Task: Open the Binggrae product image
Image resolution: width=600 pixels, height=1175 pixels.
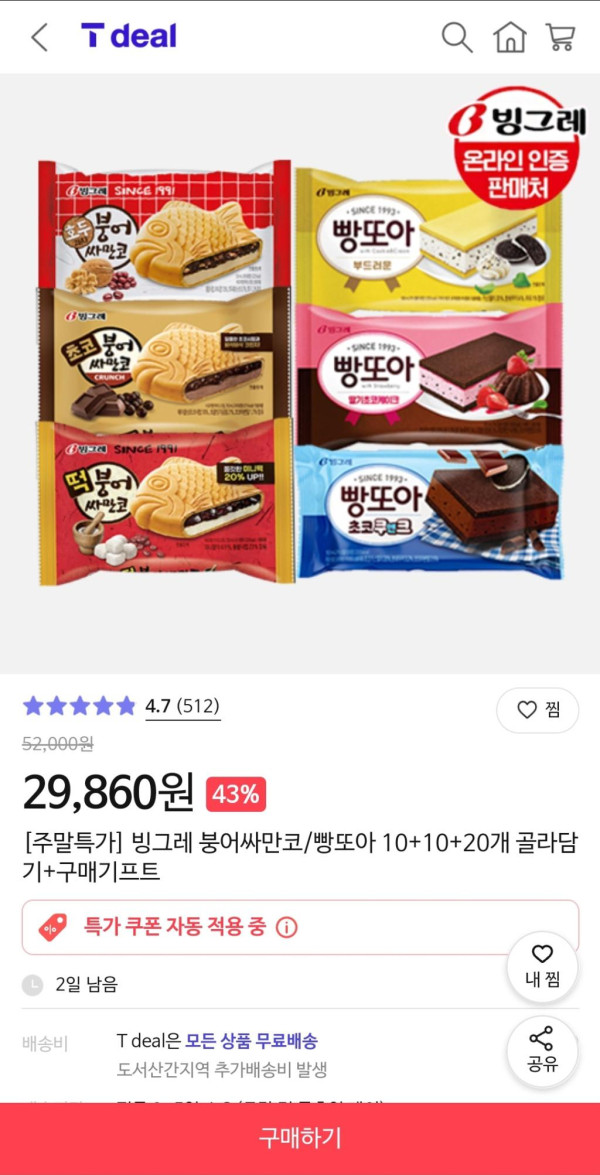Action: pos(300,372)
